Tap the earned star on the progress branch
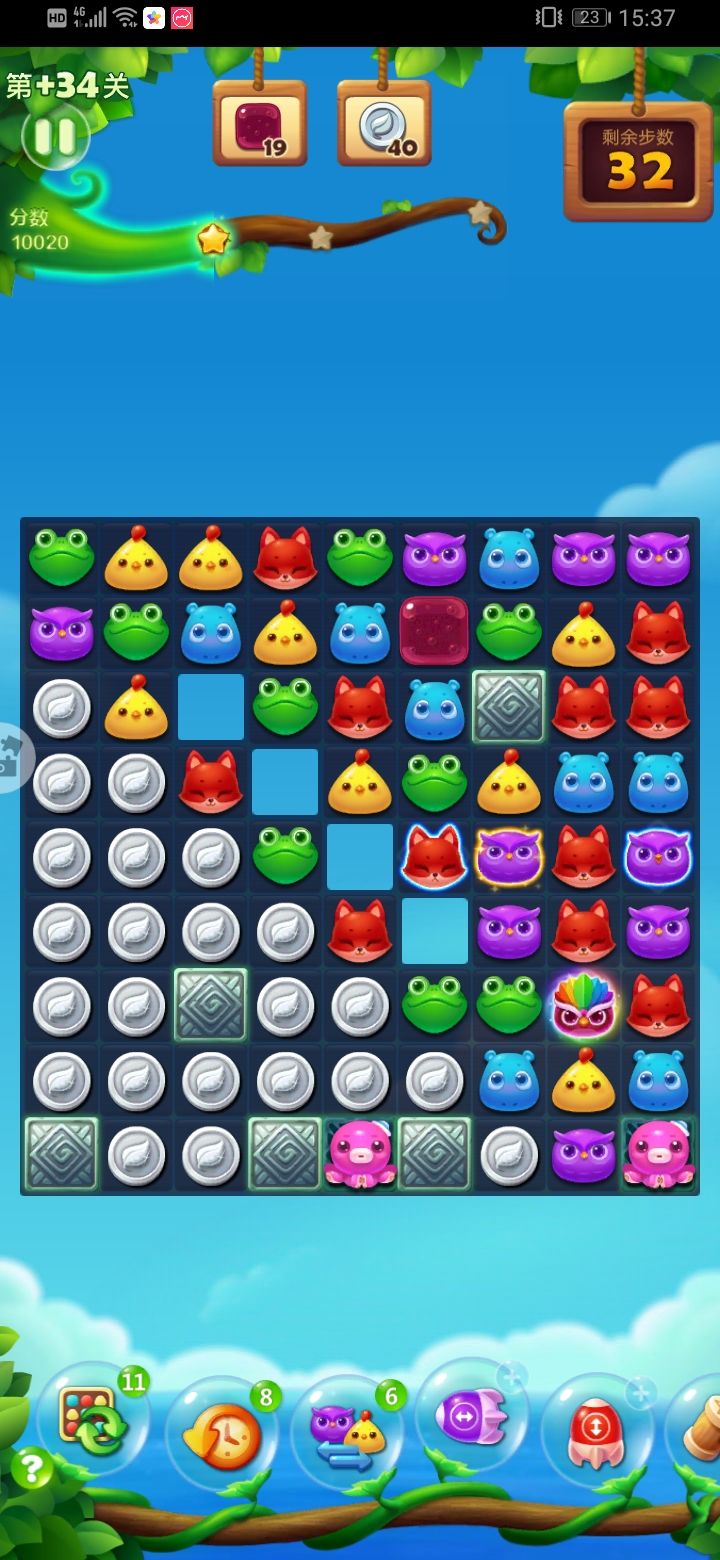Screen dimensions: 720x1560 click(x=213, y=238)
